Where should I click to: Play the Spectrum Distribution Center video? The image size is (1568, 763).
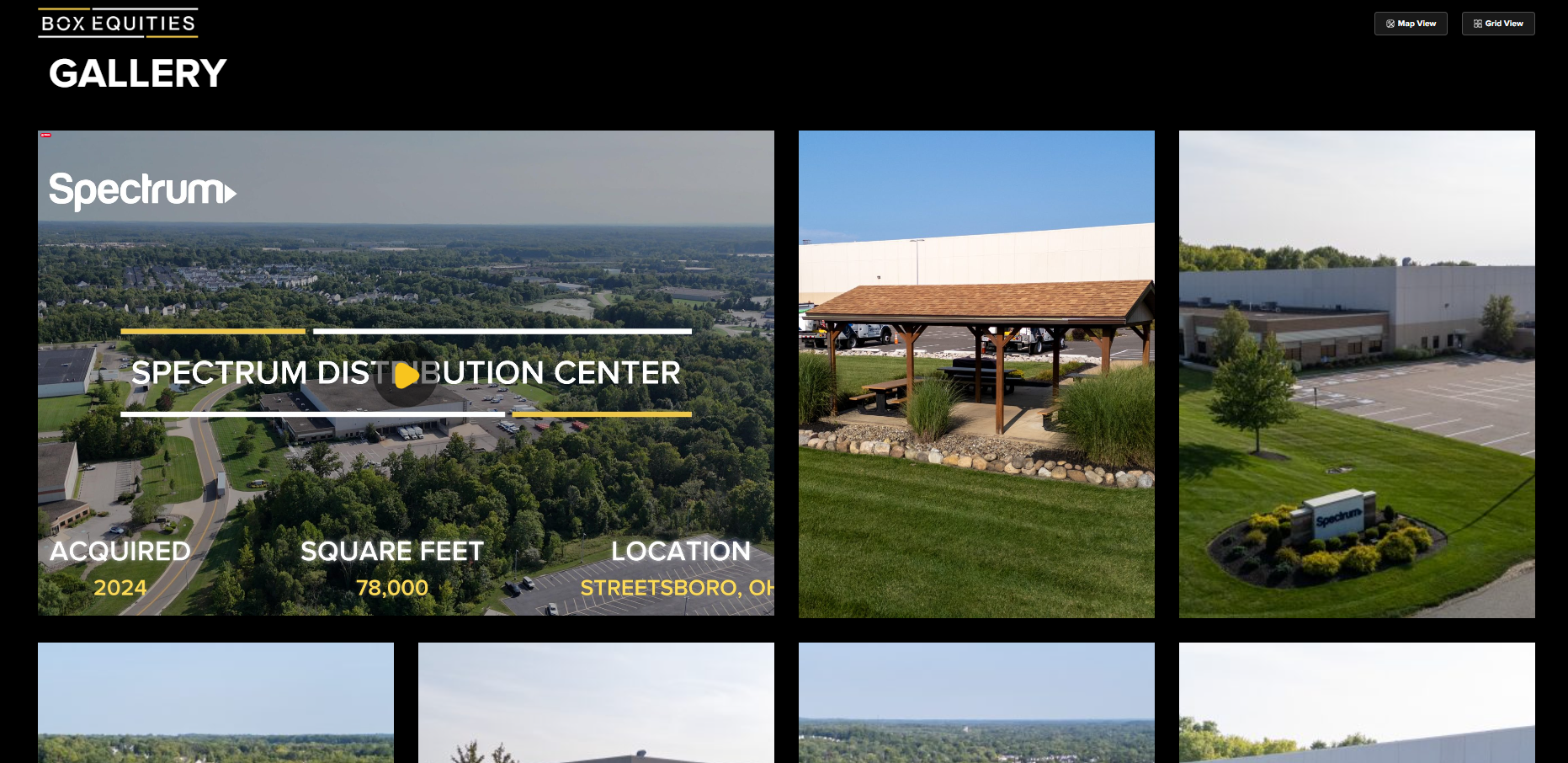point(406,375)
